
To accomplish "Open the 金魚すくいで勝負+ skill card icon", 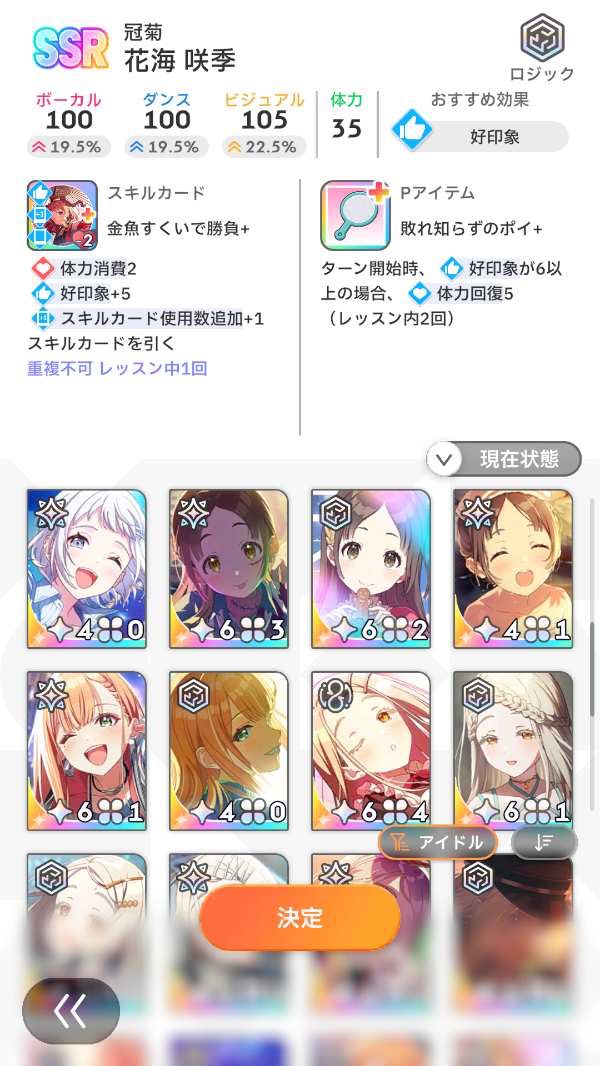I will point(62,215).
